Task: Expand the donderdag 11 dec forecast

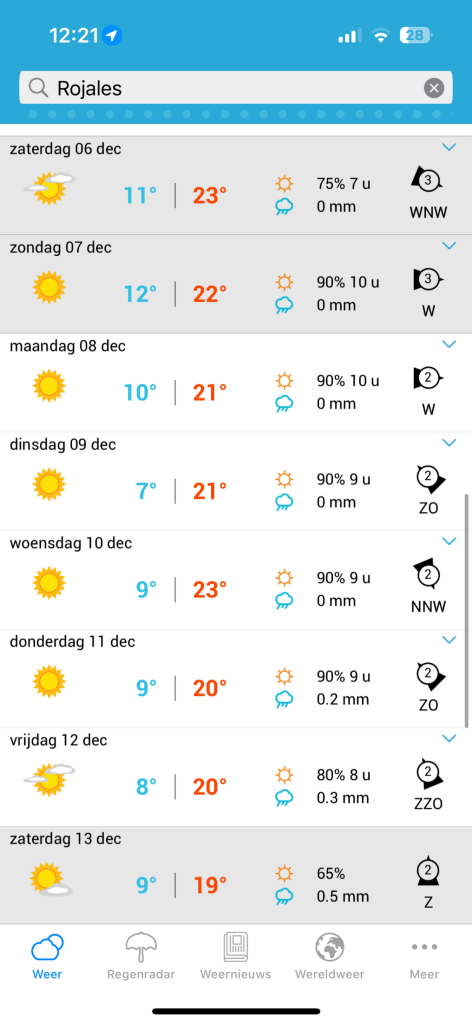Action: click(x=448, y=640)
